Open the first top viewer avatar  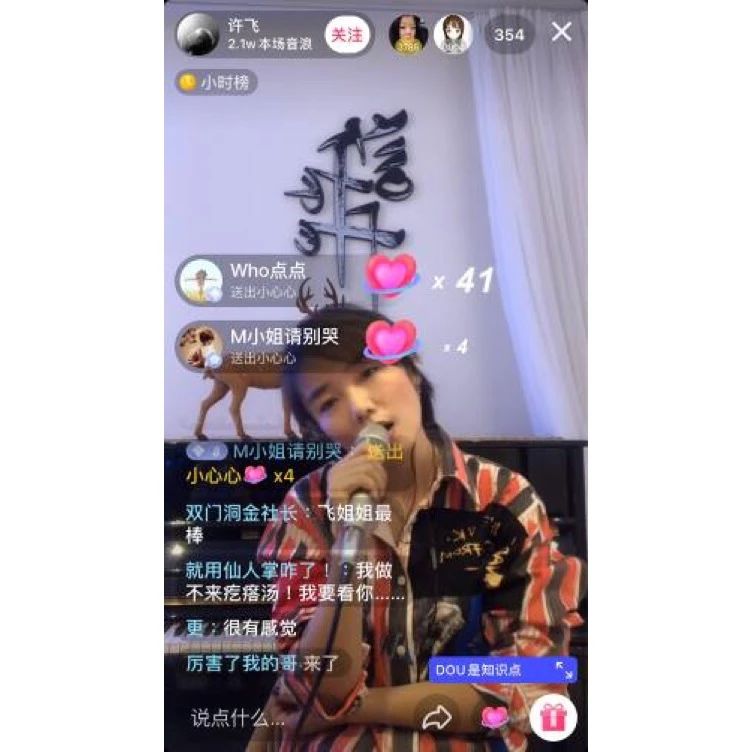[408, 34]
